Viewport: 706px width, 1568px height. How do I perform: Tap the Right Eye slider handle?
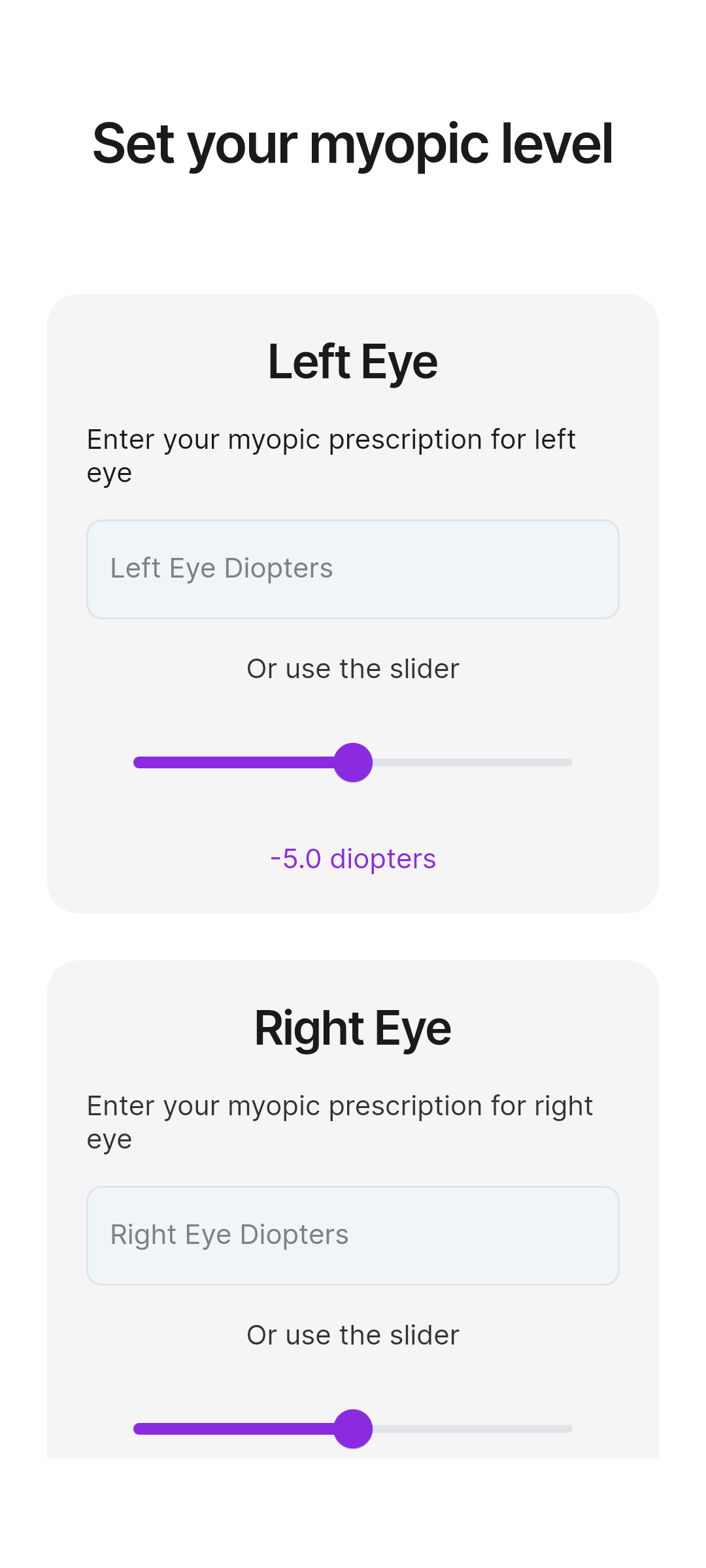(x=353, y=1429)
